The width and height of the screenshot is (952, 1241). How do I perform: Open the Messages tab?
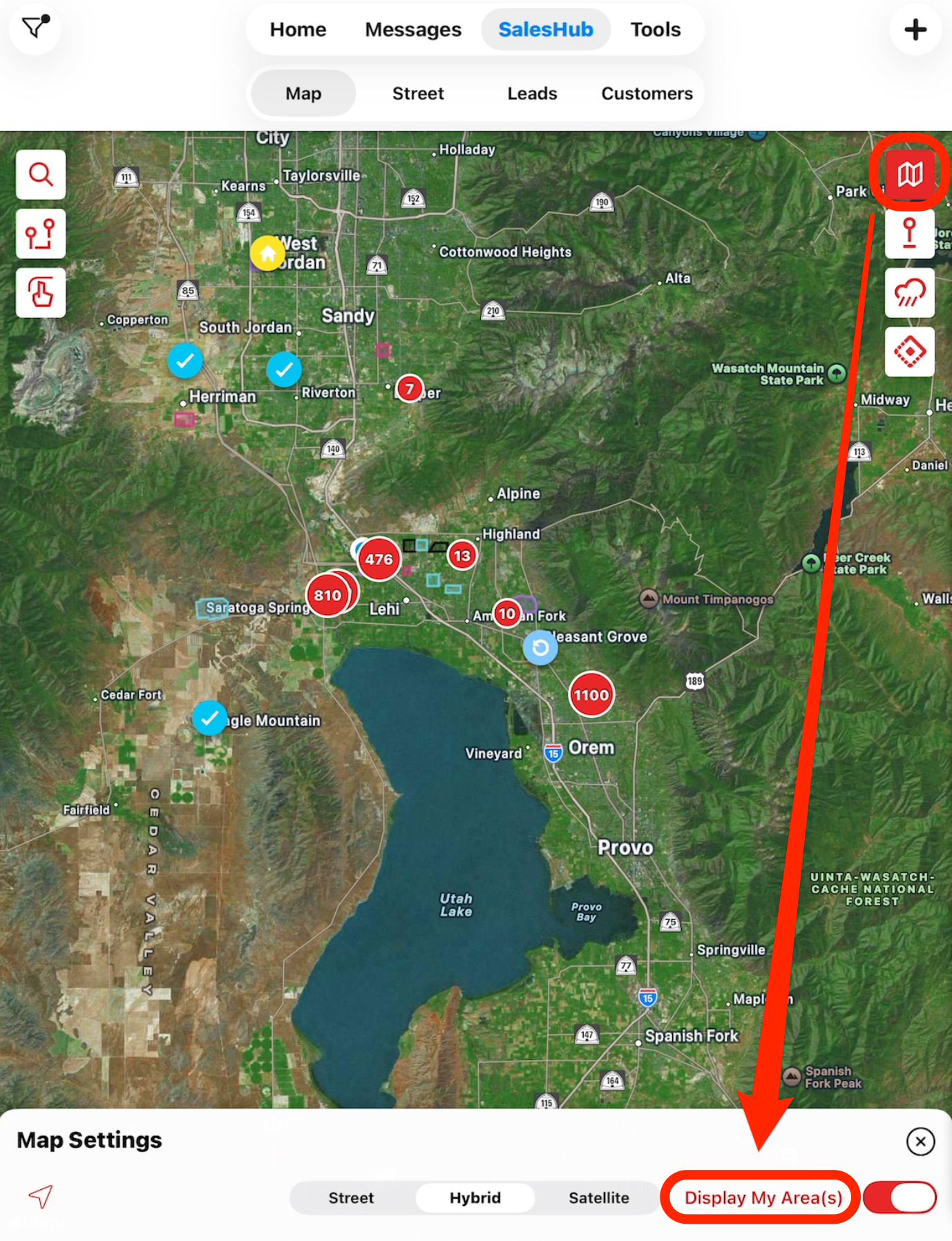click(412, 30)
